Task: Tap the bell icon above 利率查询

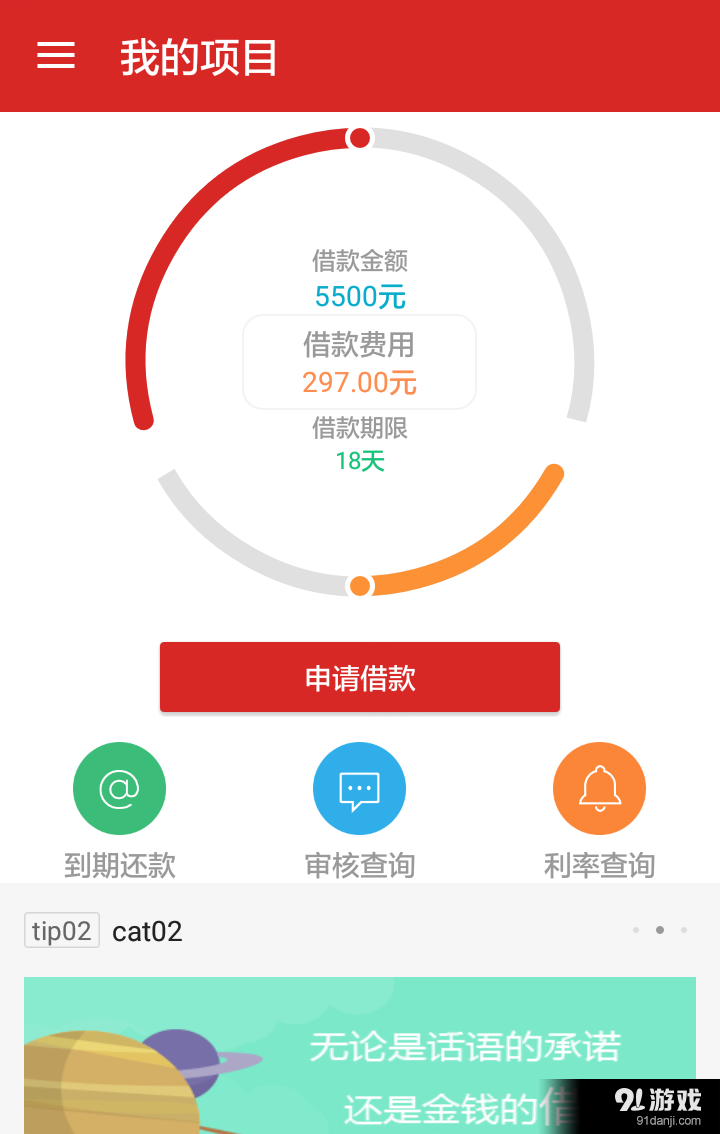Action: (x=599, y=788)
